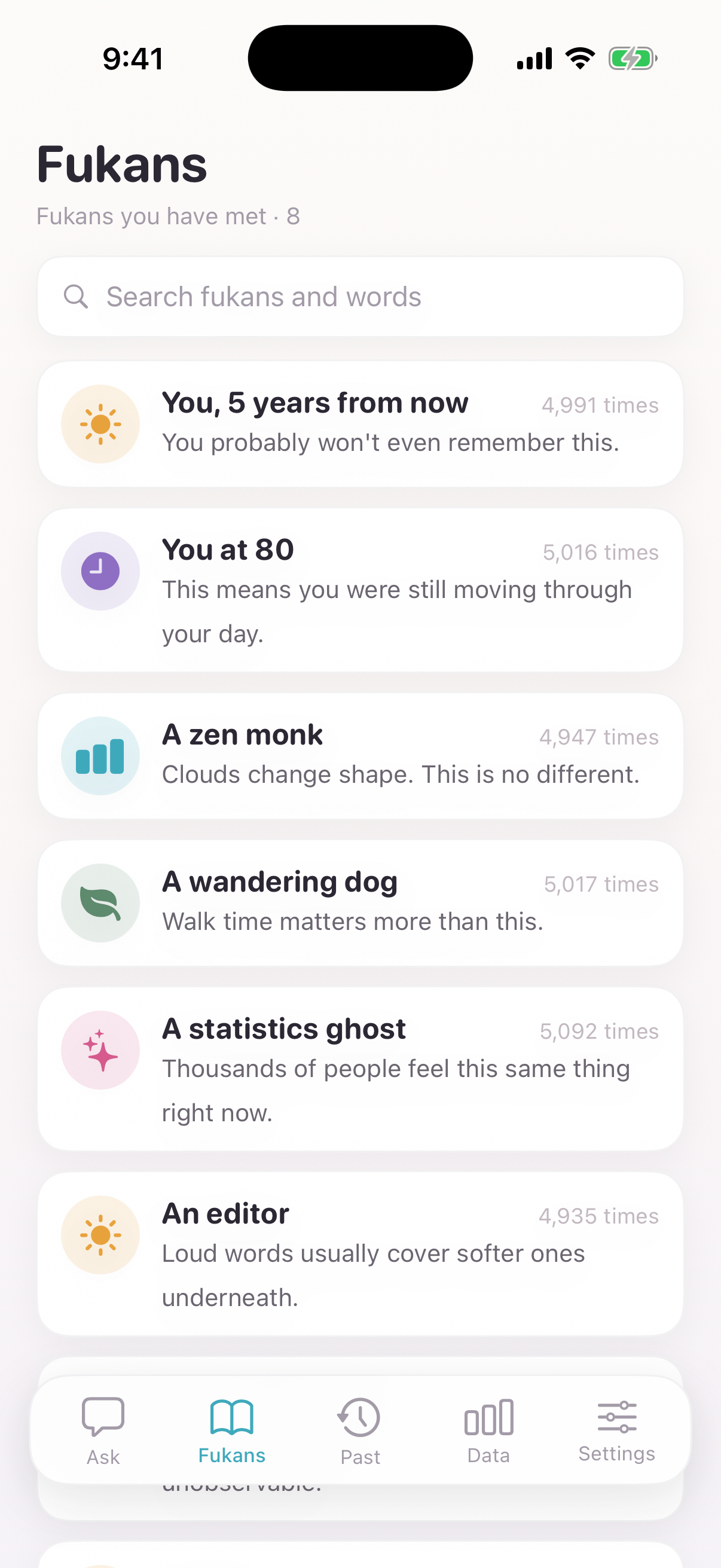View the A wandering dog fukan
The height and width of the screenshot is (1568, 721).
(x=360, y=902)
